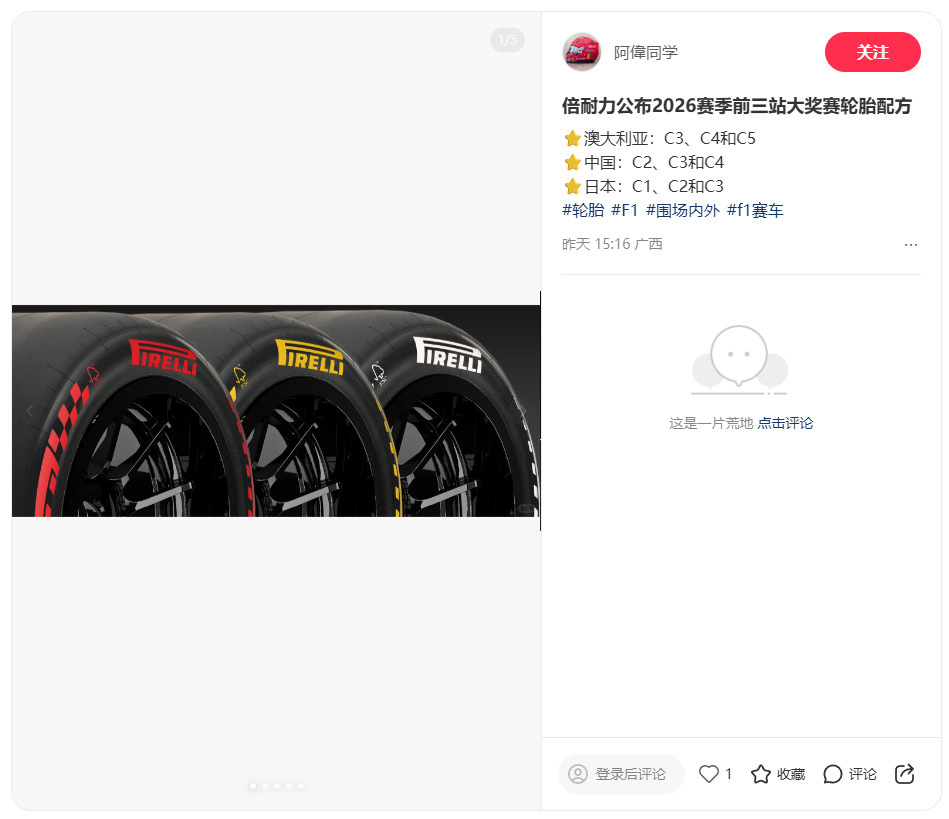Open the #围场内外 hashtag
This screenshot has width=949, height=819.
pos(682,210)
